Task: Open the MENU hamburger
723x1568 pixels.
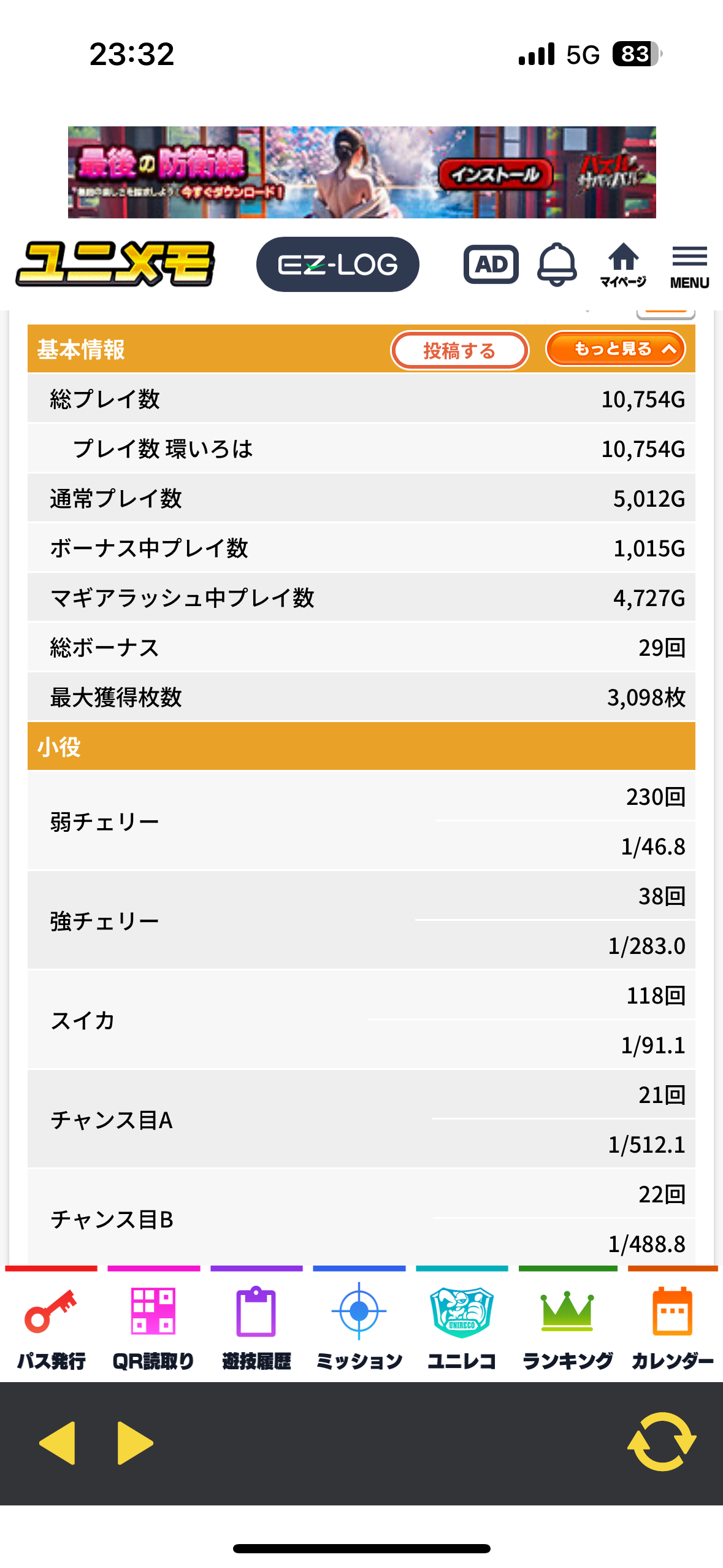Action: 689,266
